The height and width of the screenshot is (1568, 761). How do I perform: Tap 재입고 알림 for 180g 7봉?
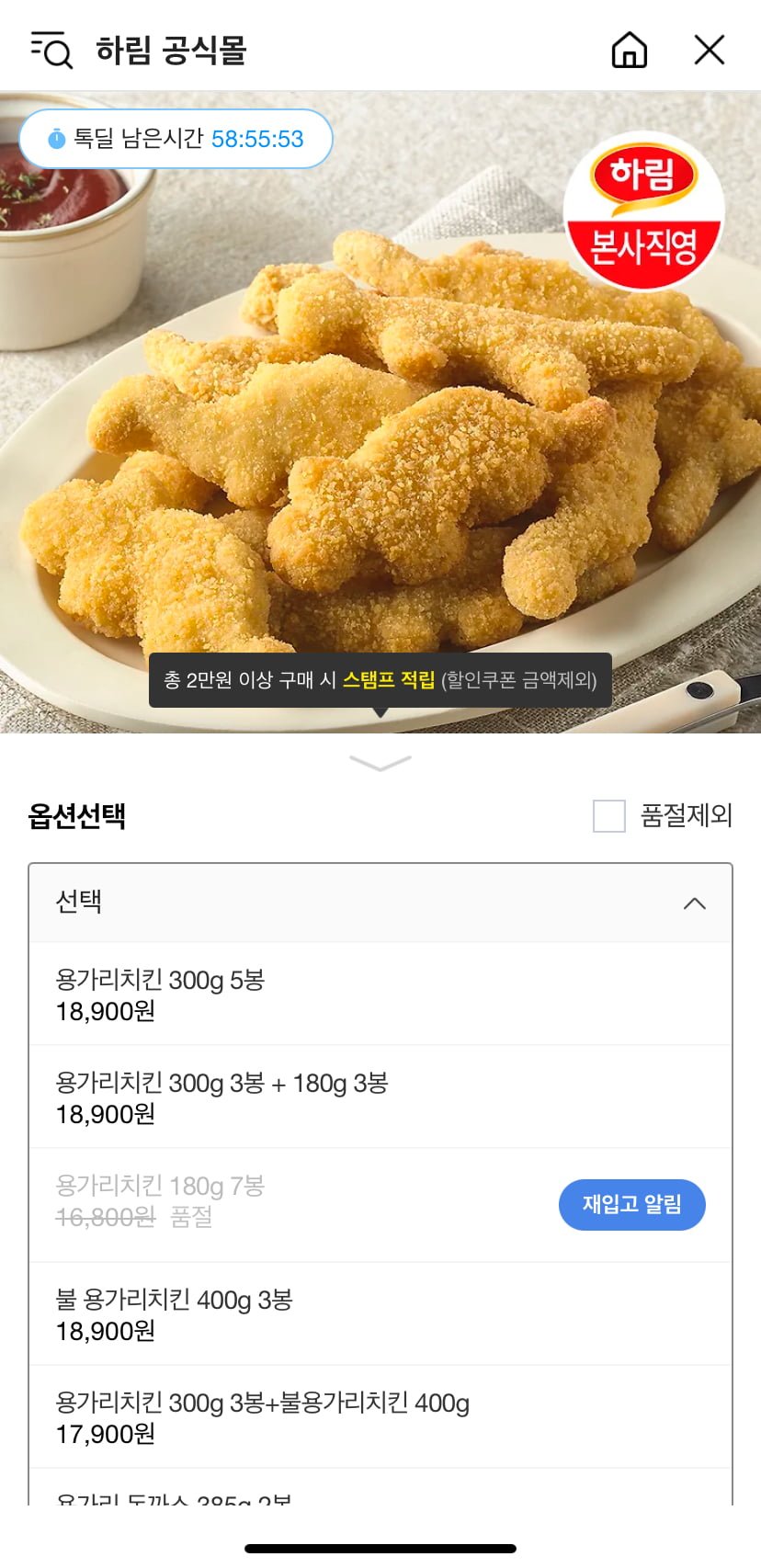coord(631,1204)
